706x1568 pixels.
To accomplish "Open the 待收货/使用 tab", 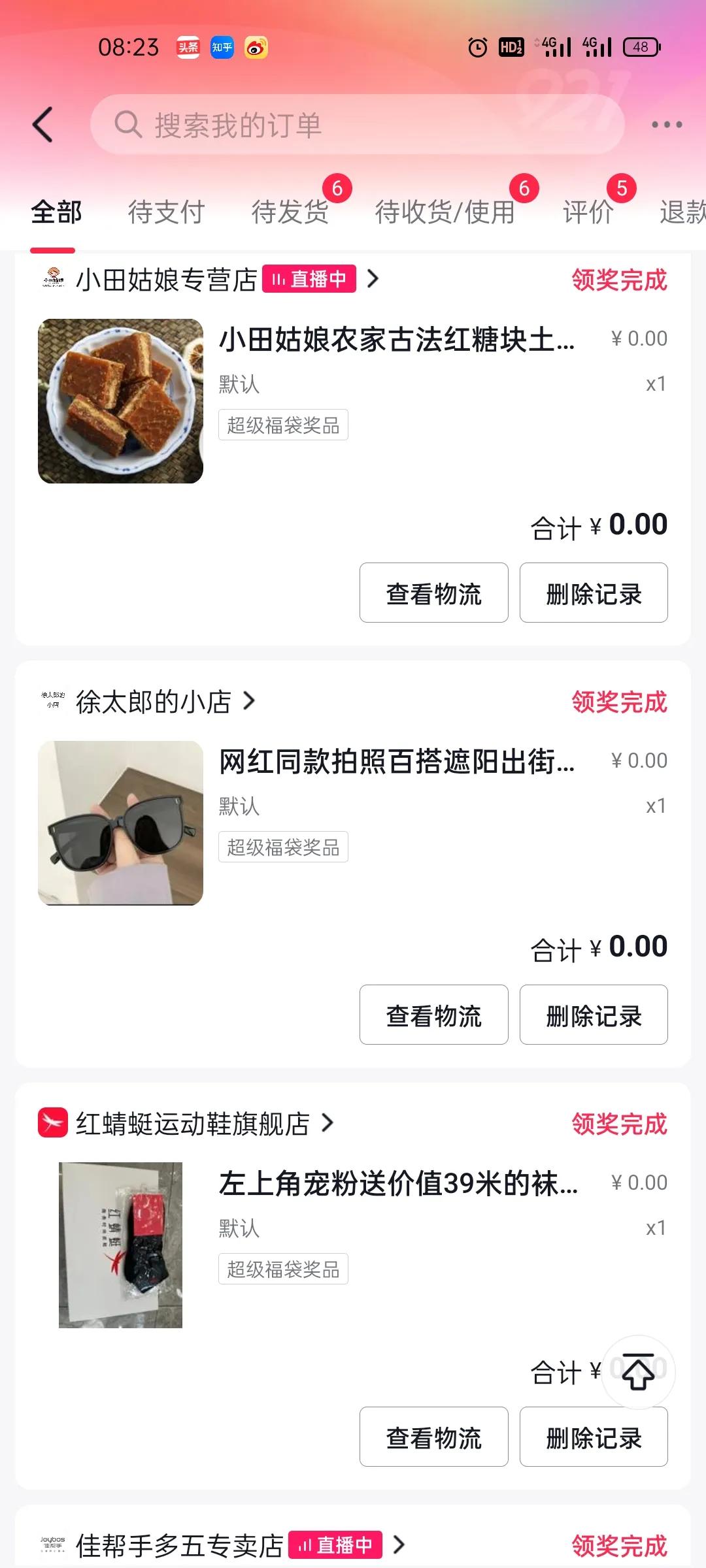I will point(442,211).
